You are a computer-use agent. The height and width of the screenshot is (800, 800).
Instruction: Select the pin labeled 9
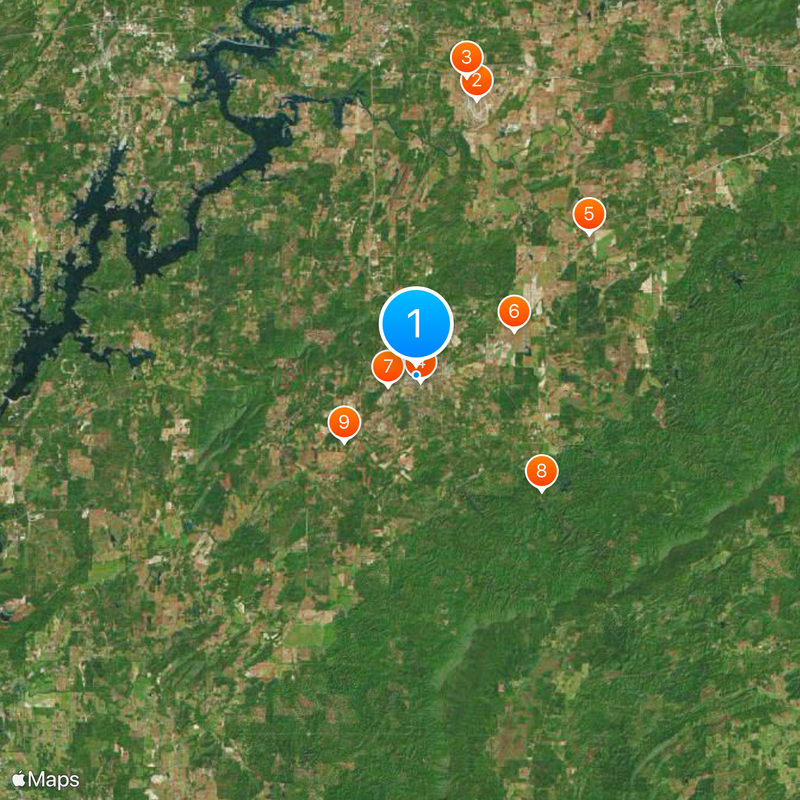pos(344,422)
